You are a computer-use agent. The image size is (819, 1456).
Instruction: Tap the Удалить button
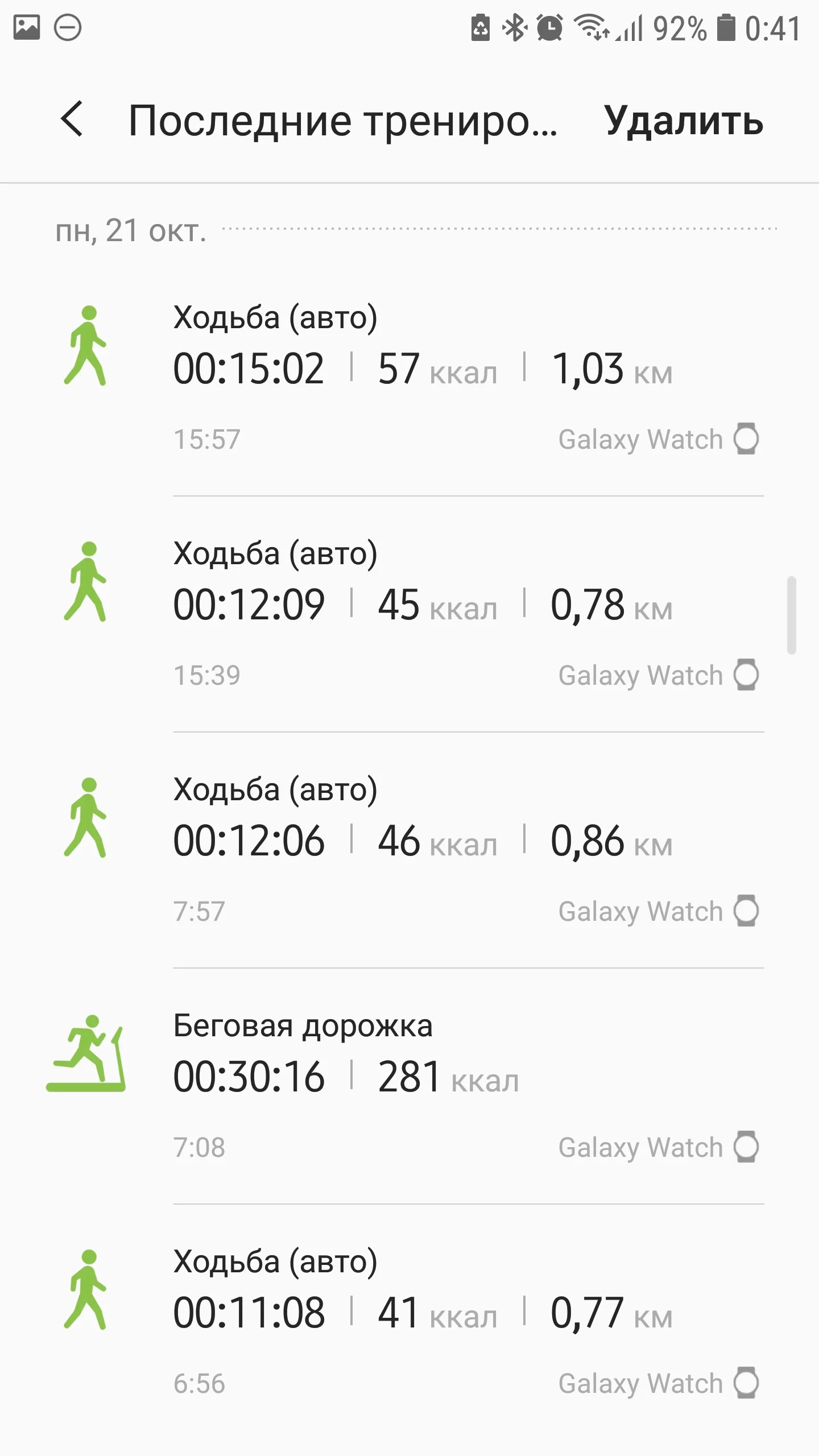click(683, 121)
